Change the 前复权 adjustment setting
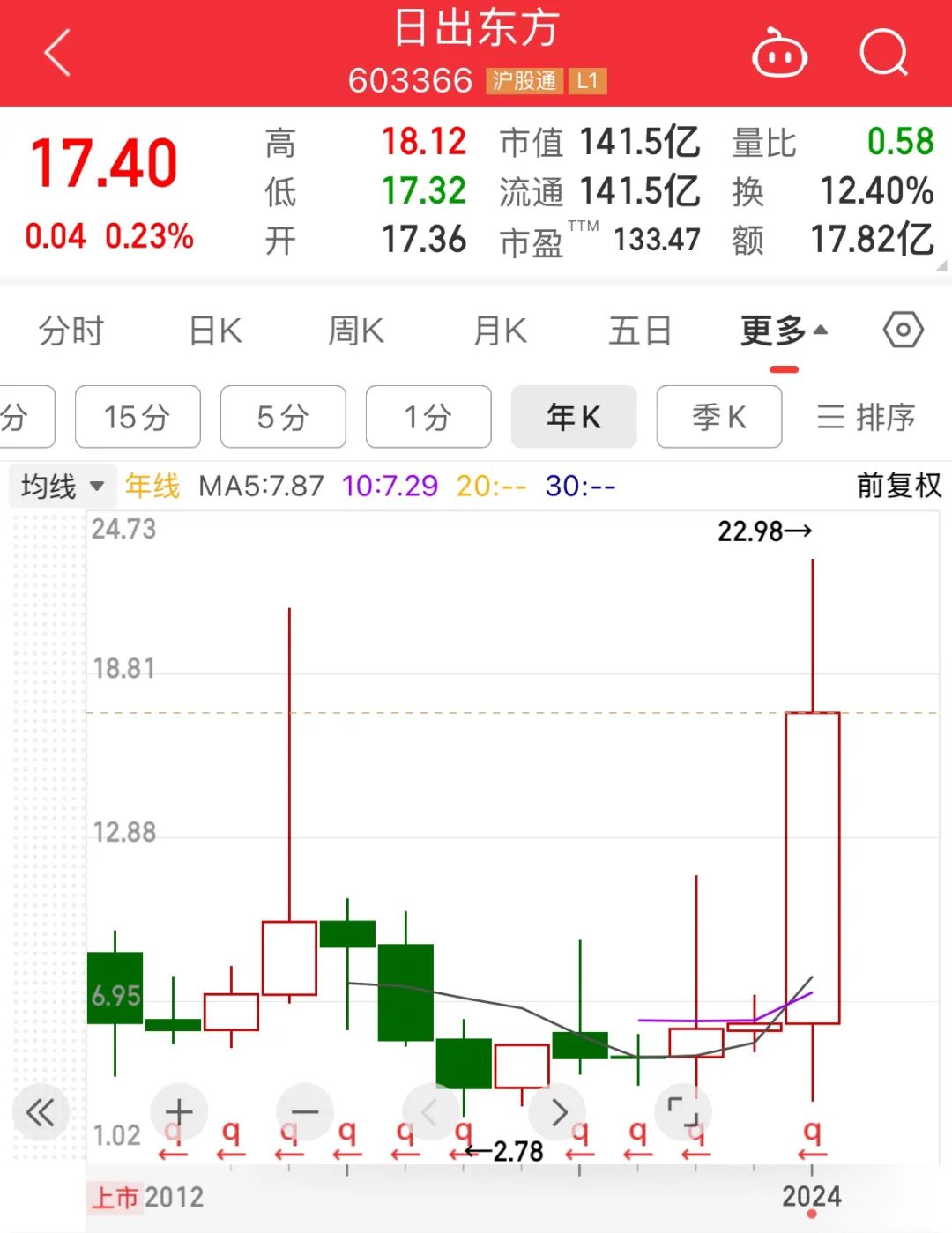 pyautogui.click(x=898, y=486)
